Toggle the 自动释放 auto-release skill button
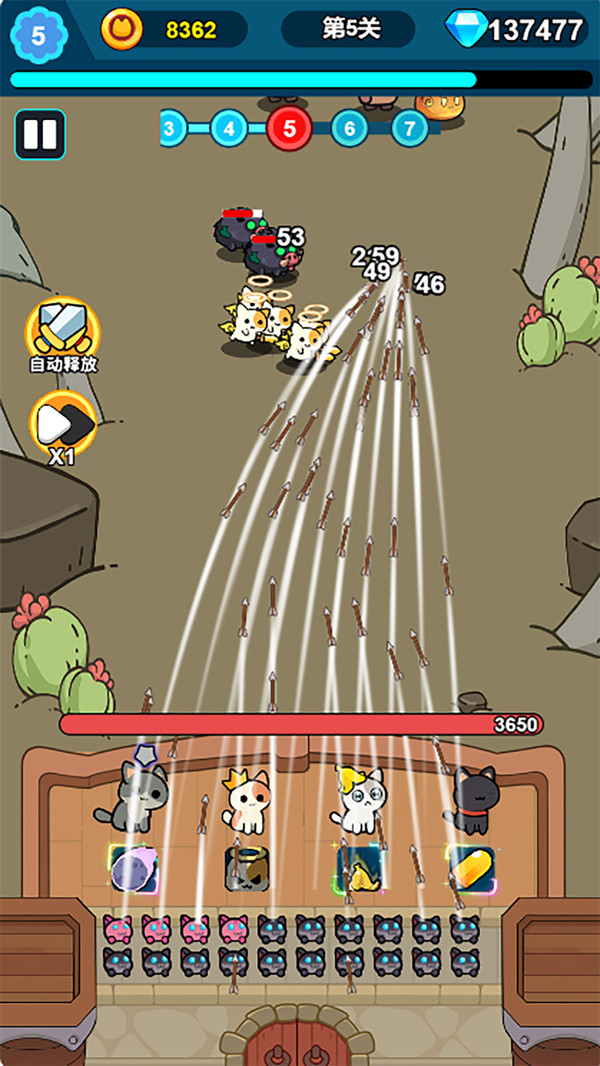600x1066 pixels. 63,335
